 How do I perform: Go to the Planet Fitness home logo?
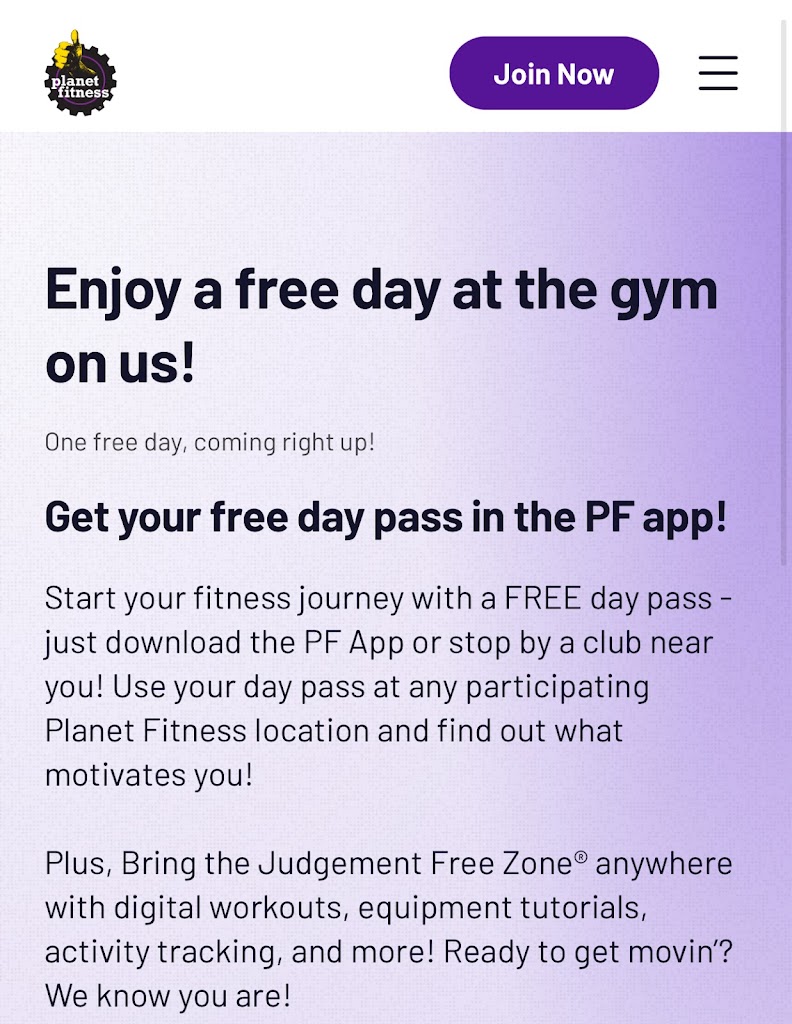80,74
